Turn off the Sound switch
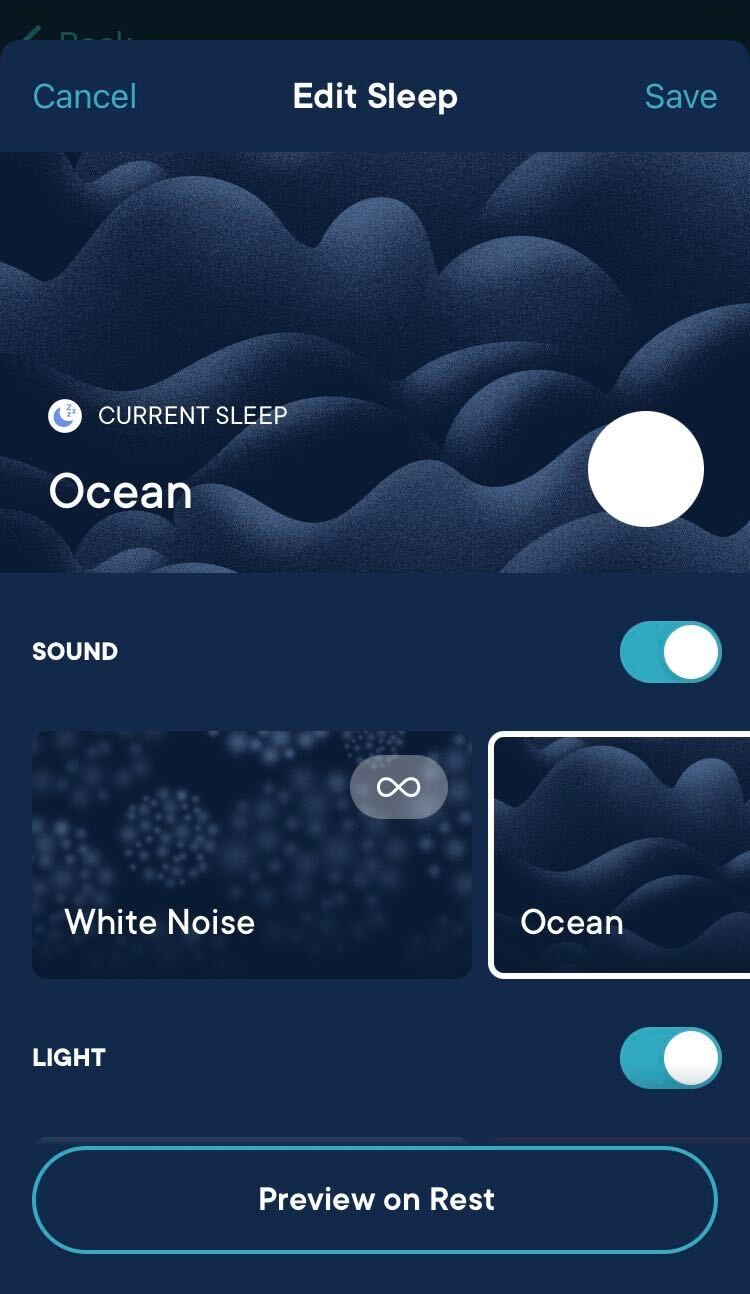 [670, 652]
